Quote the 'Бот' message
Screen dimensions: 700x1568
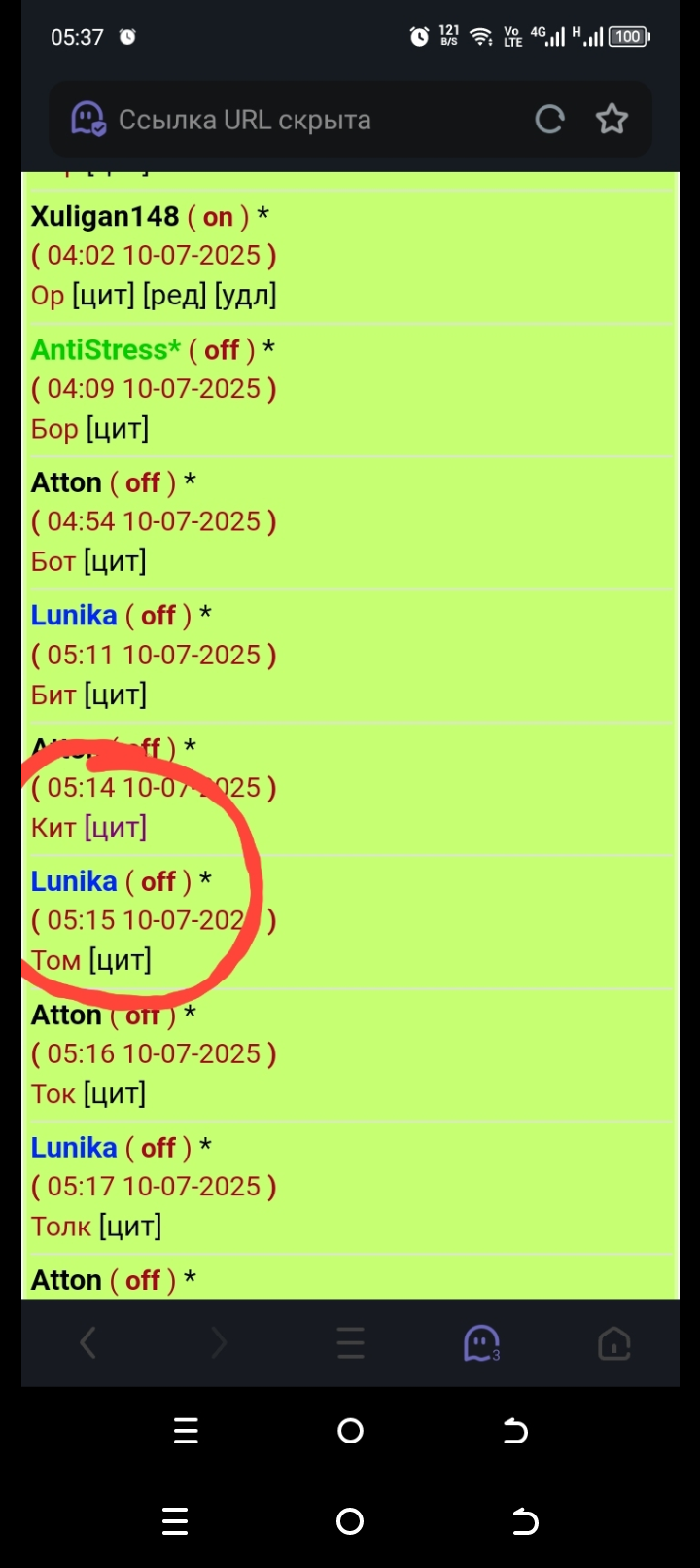(x=115, y=562)
